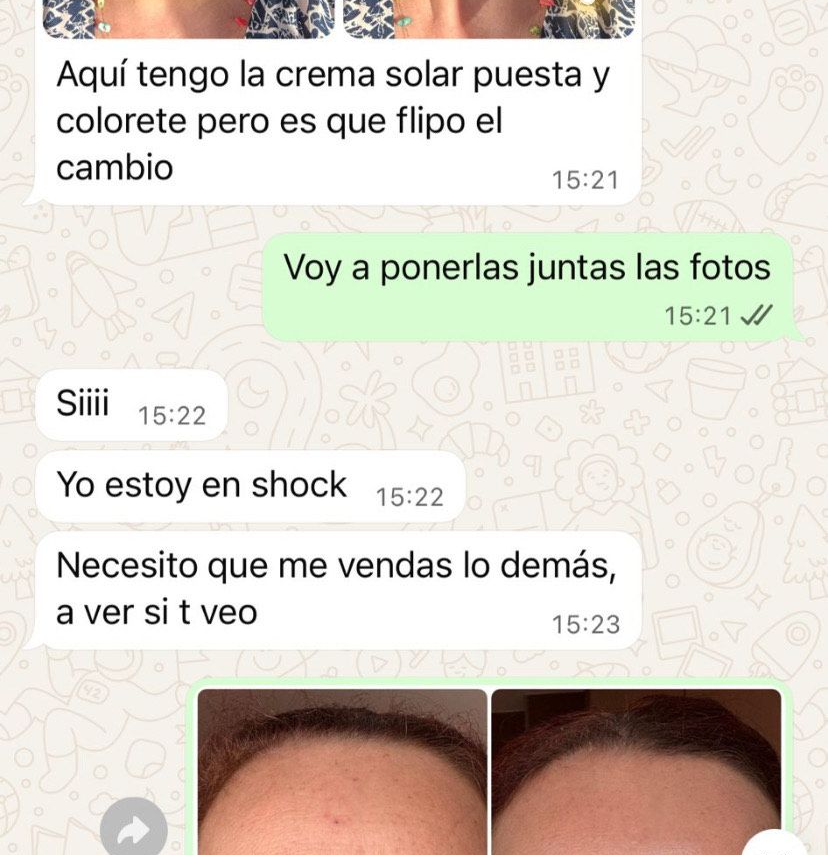Image resolution: width=828 pixels, height=855 pixels.
Task: Forward the sent photos with the arrow icon
Action: click(133, 828)
